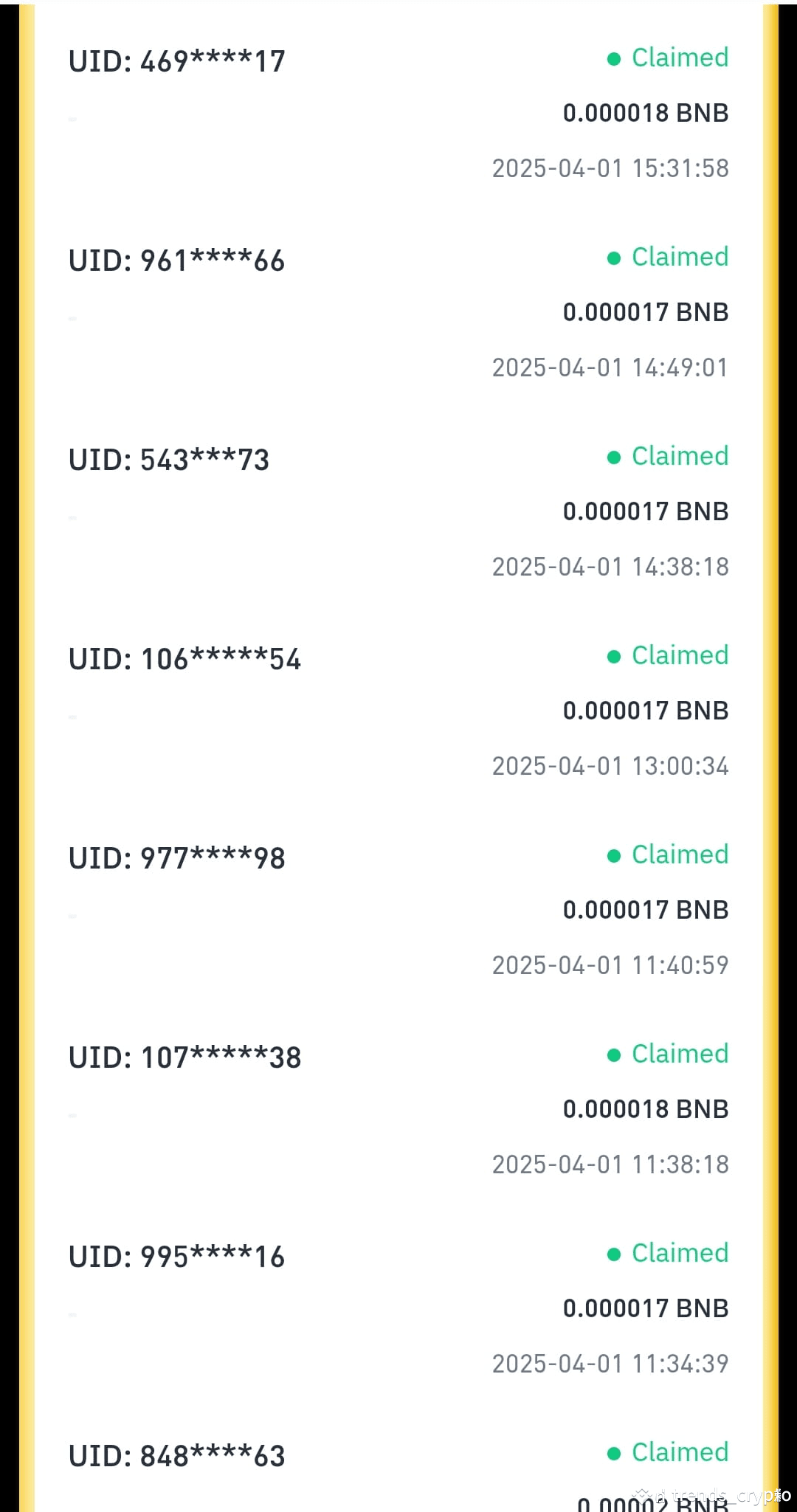Click the Claimed dot beside UID 995****16

click(613, 1254)
